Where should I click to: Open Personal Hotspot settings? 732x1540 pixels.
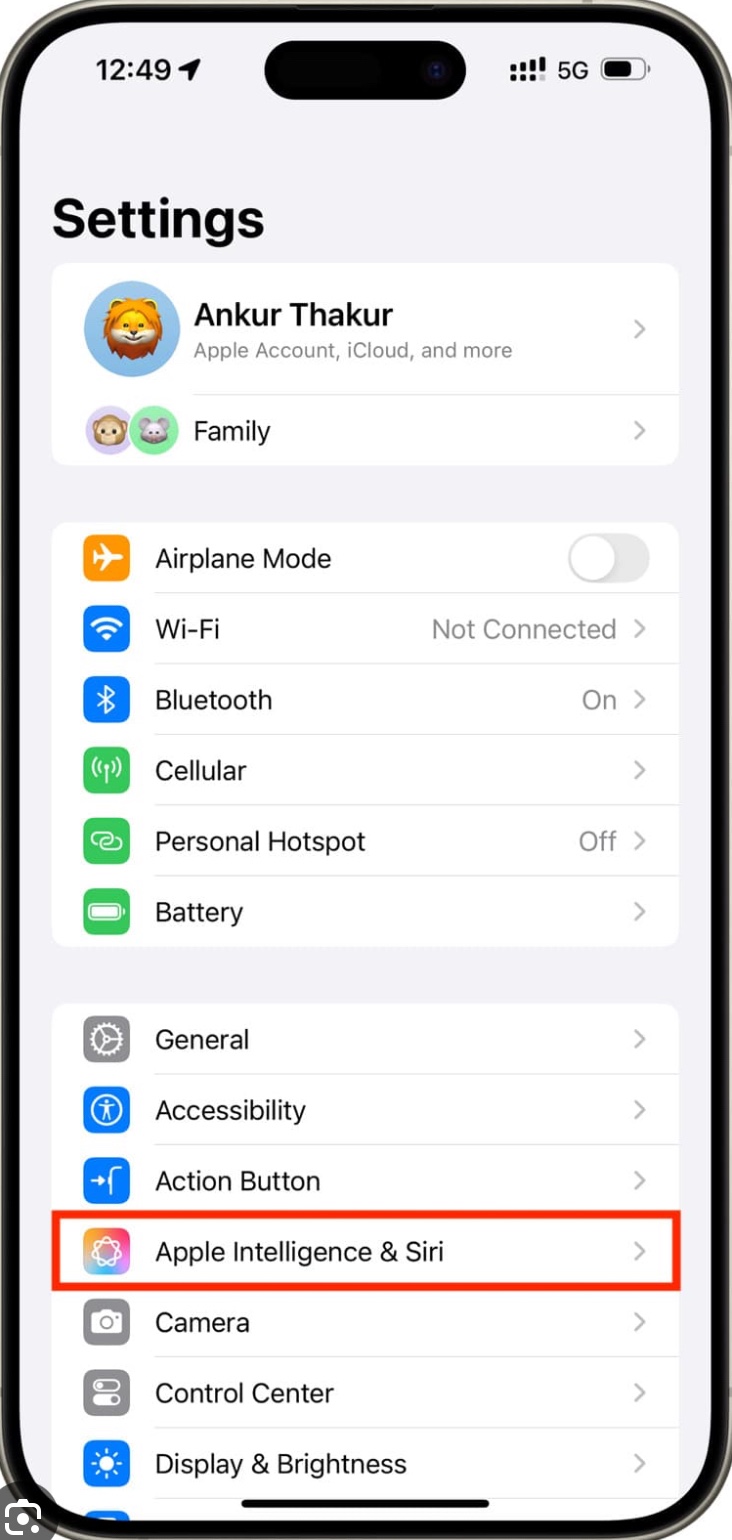click(x=365, y=841)
